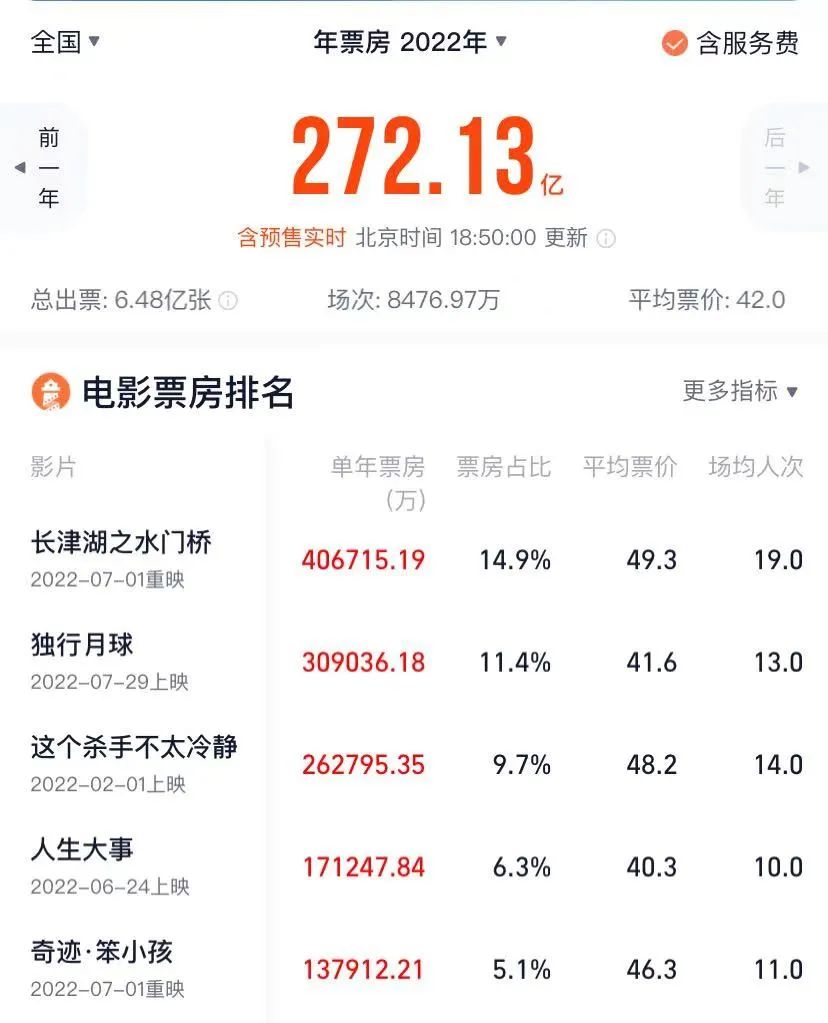This screenshot has width=828, height=1023.
Task: Go to 前一年 previous year
Action: (45, 168)
